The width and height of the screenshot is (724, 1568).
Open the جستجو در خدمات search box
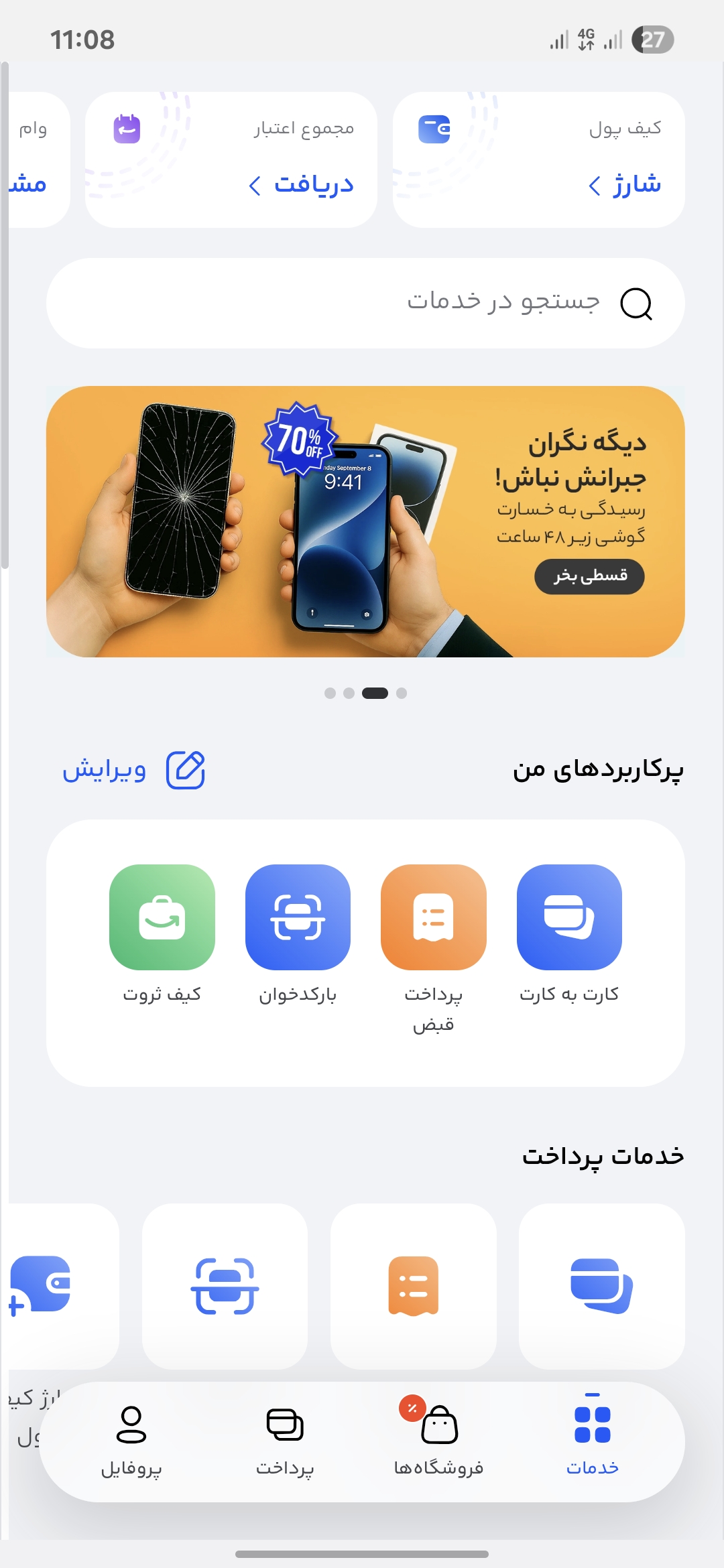tap(365, 303)
